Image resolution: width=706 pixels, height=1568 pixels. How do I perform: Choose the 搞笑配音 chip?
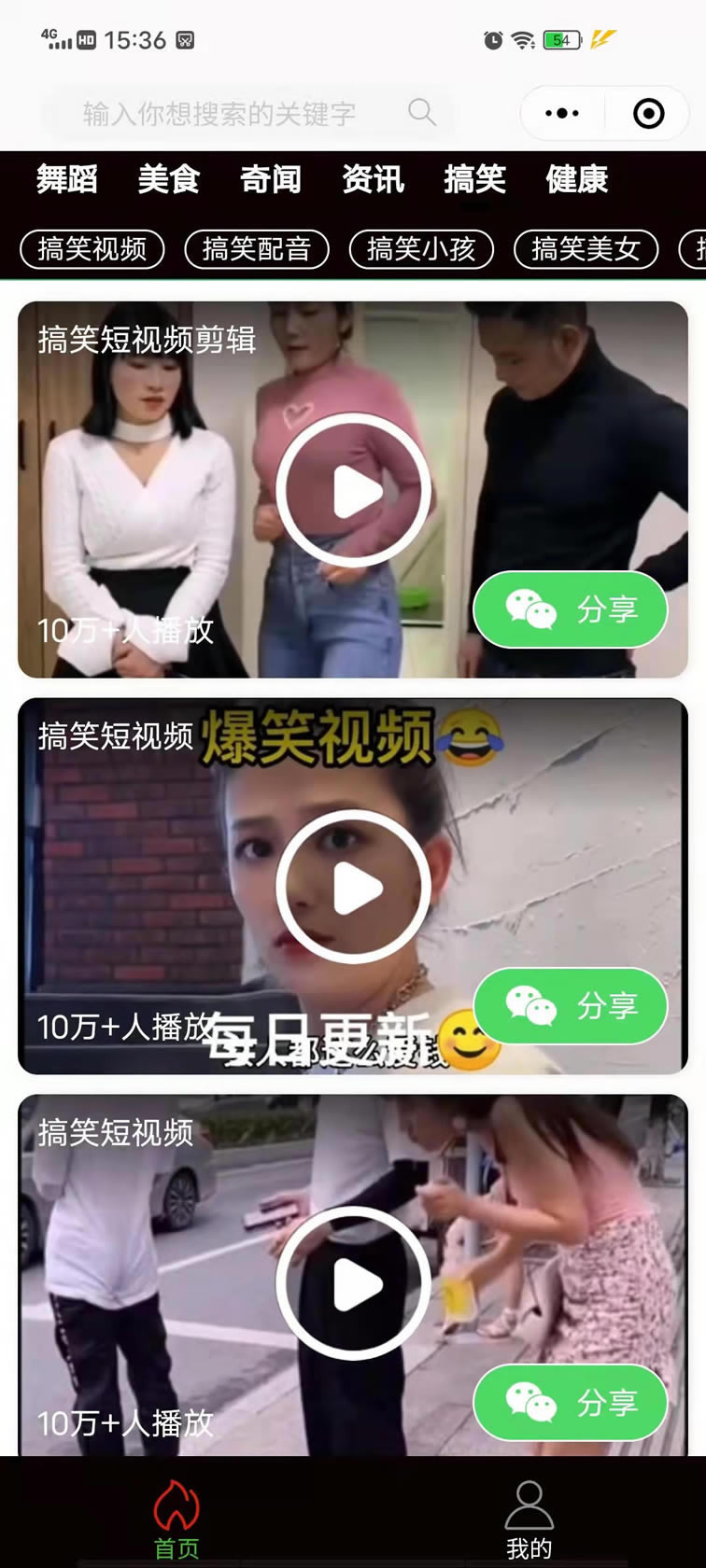[257, 249]
